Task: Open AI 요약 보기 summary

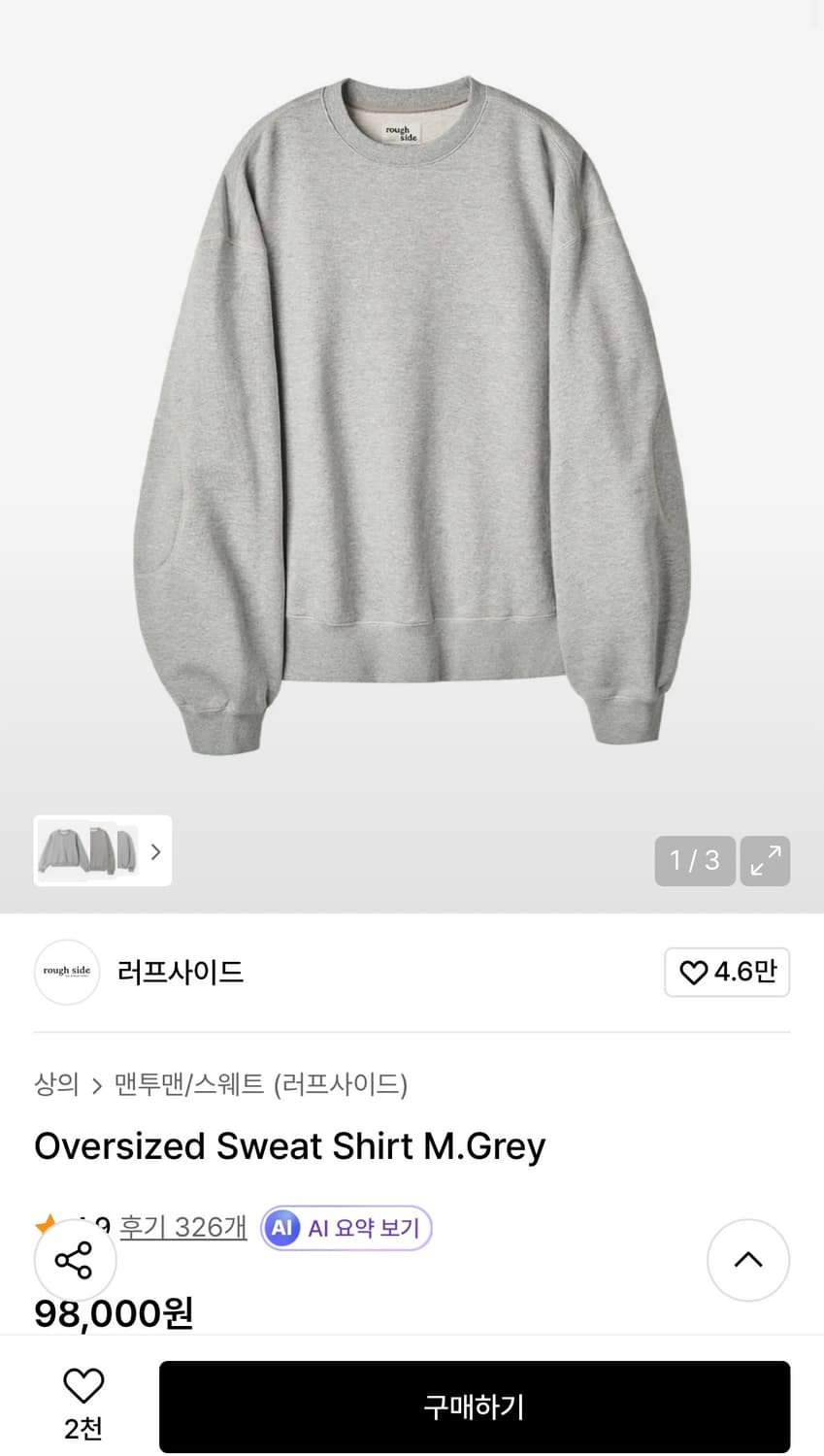Action: (x=346, y=1228)
